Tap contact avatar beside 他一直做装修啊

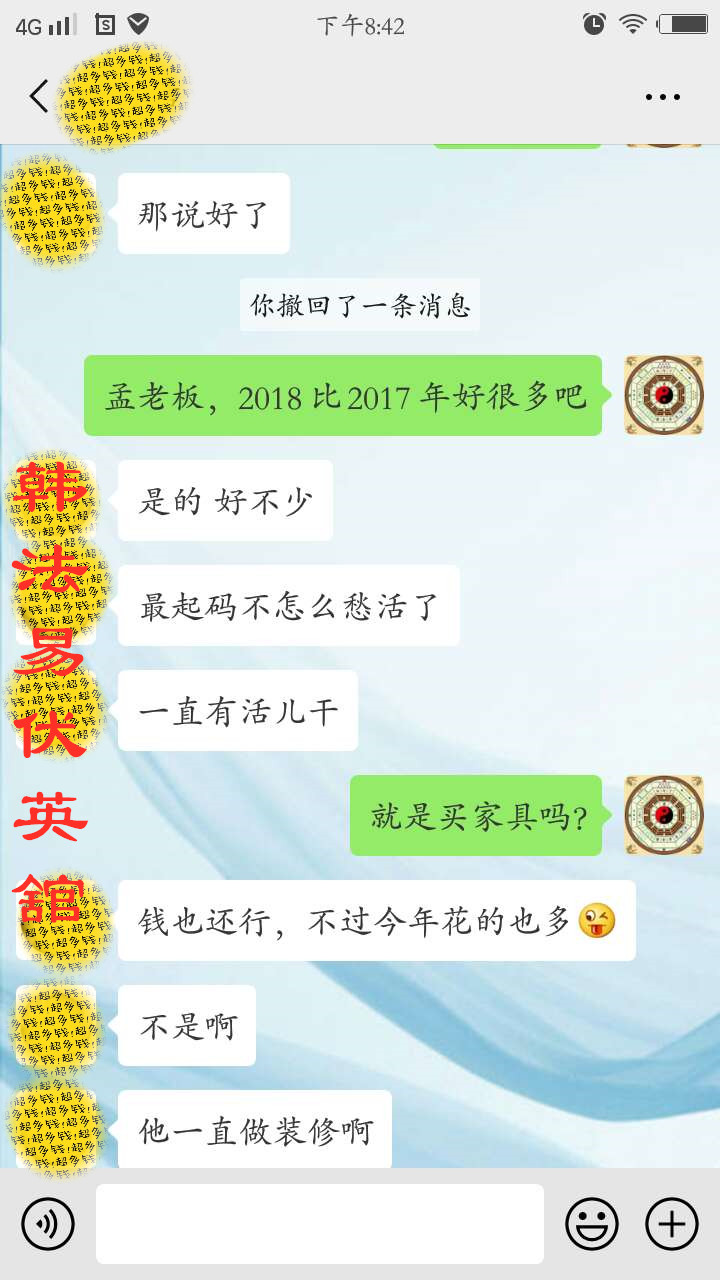coord(56,1130)
